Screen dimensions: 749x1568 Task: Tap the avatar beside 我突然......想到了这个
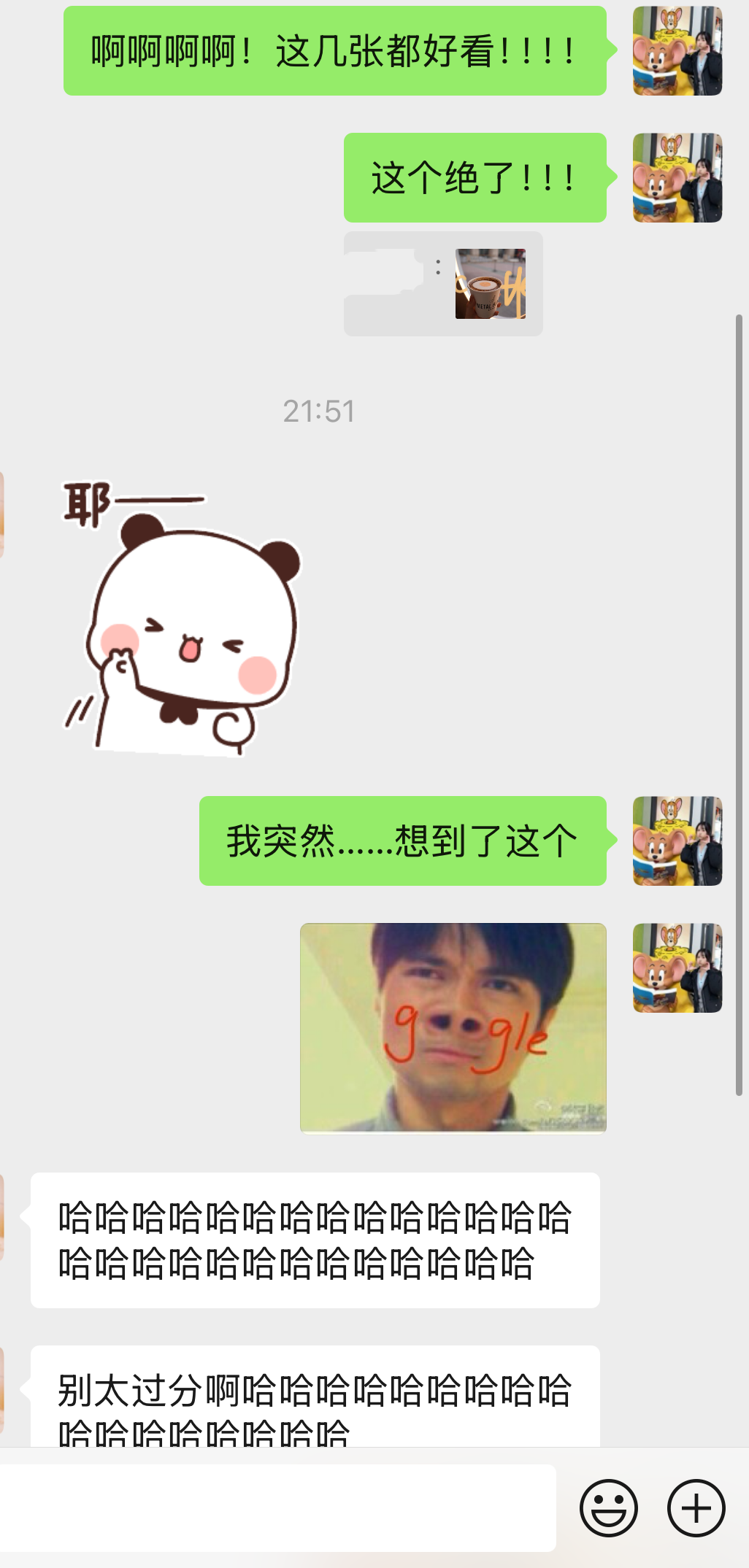point(677,841)
